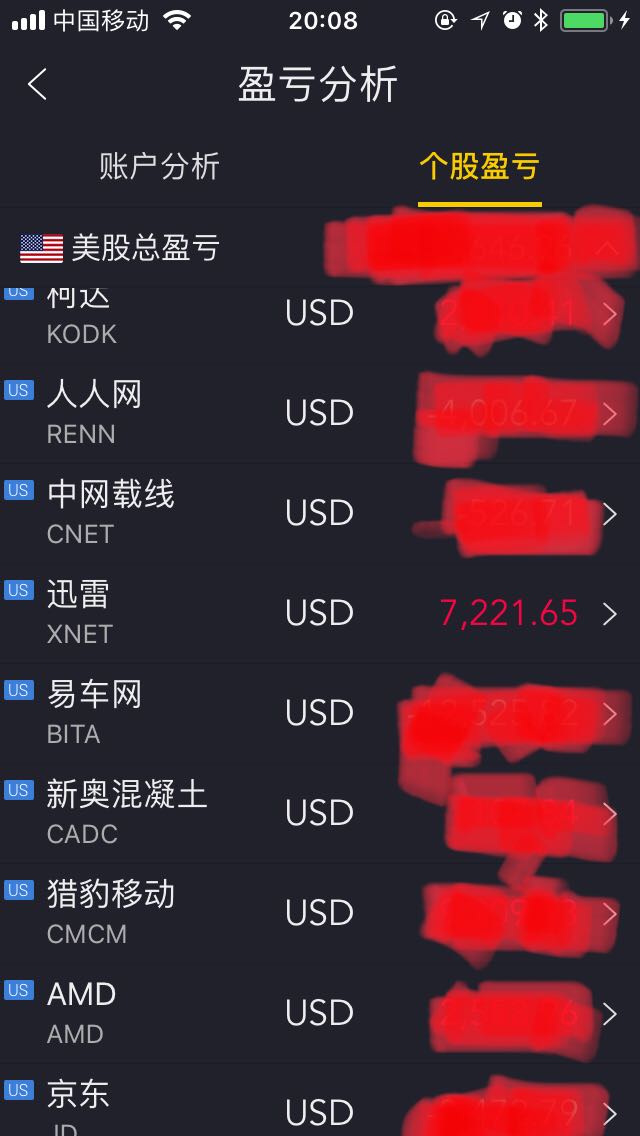Open the 猎豹移动 CMCM row

tap(320, 914)
